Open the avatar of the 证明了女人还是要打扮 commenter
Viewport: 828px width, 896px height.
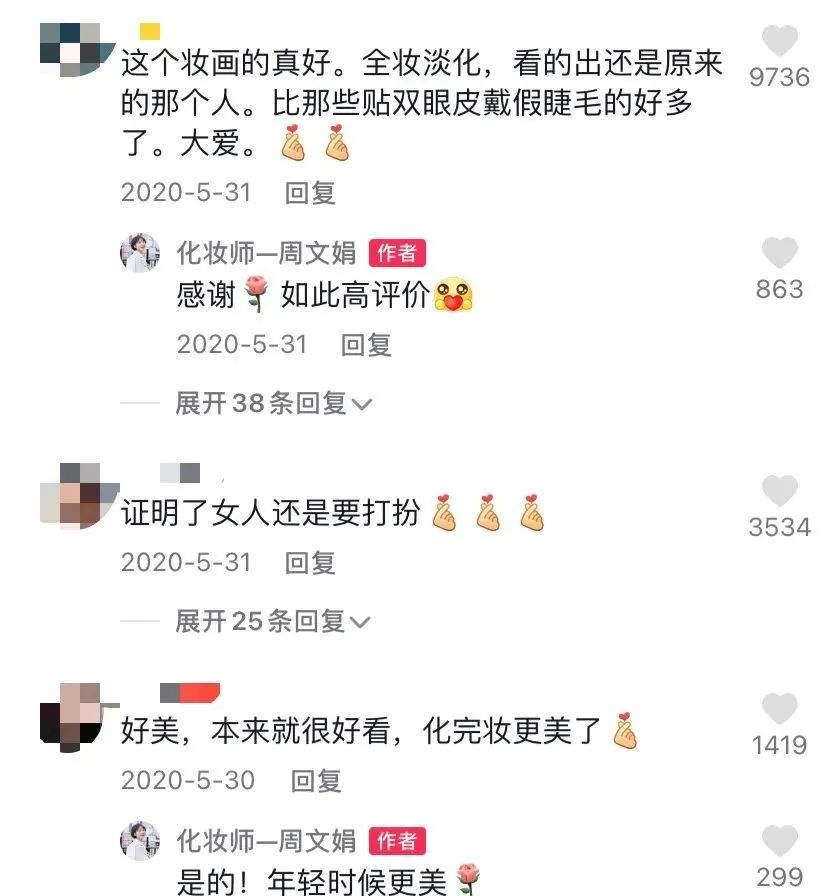pos(79,496)
